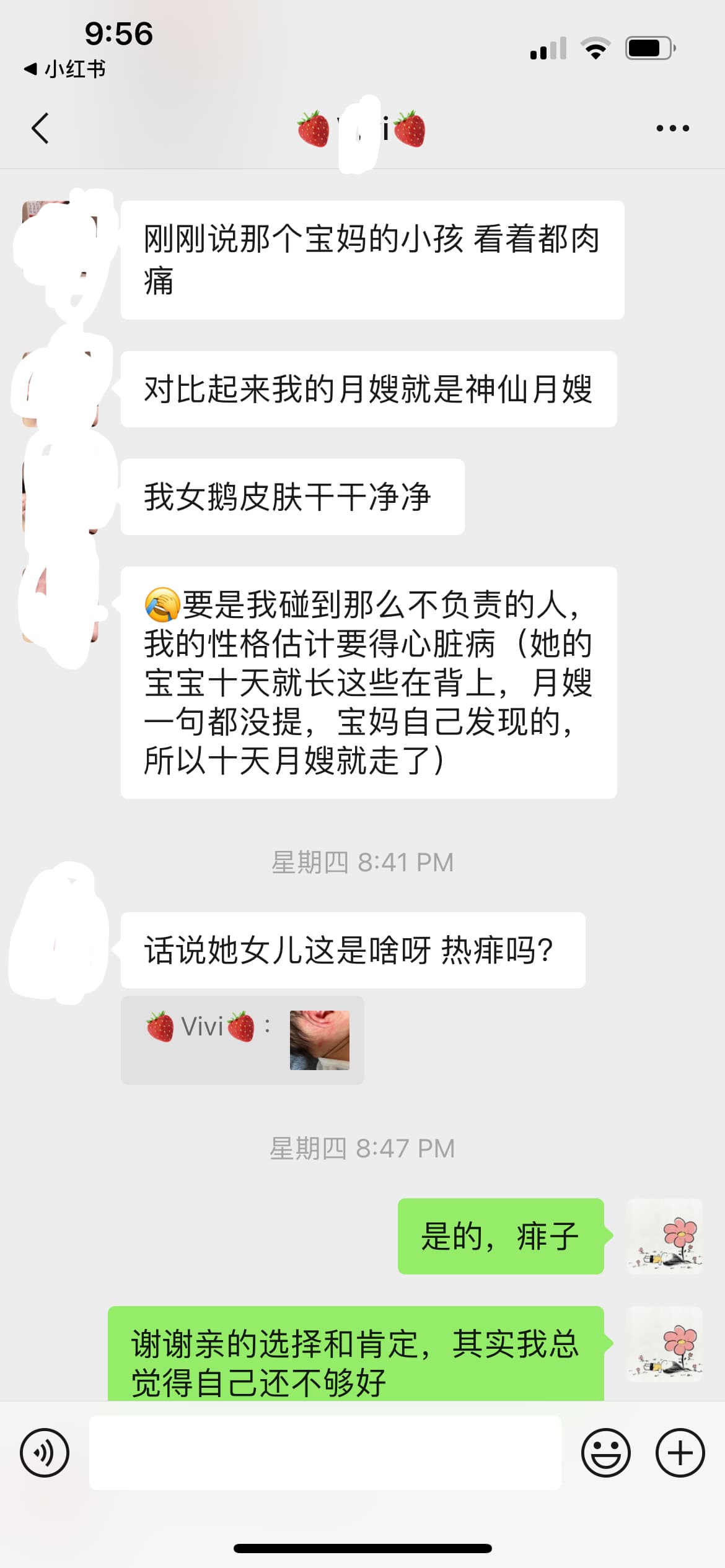Open my flower avatar beside 是的，痱子
725x1568 pixels.
[664, 1236]
